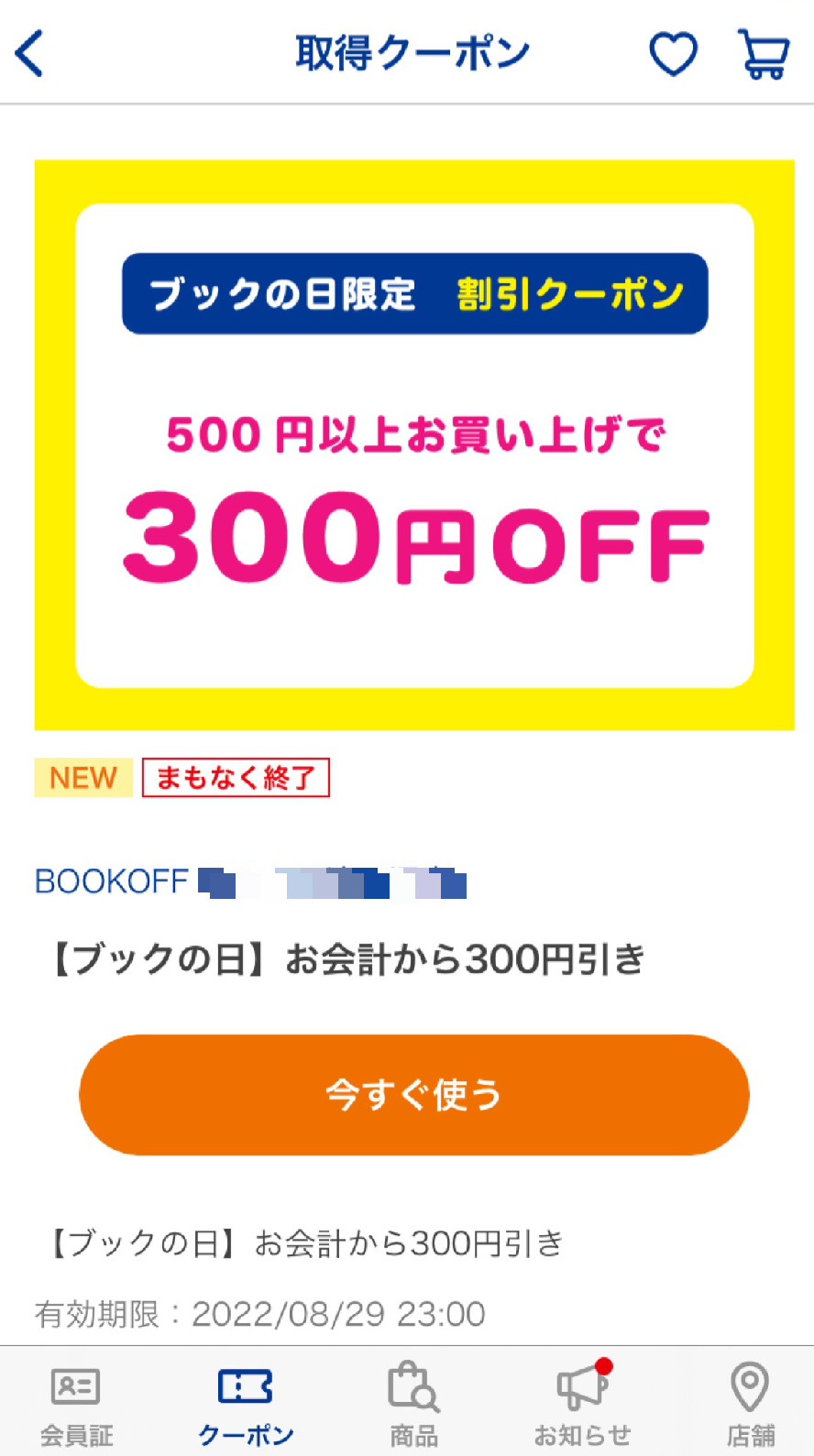
Task: Tap the back arrow icon
Action: click(x=29, y=52)
